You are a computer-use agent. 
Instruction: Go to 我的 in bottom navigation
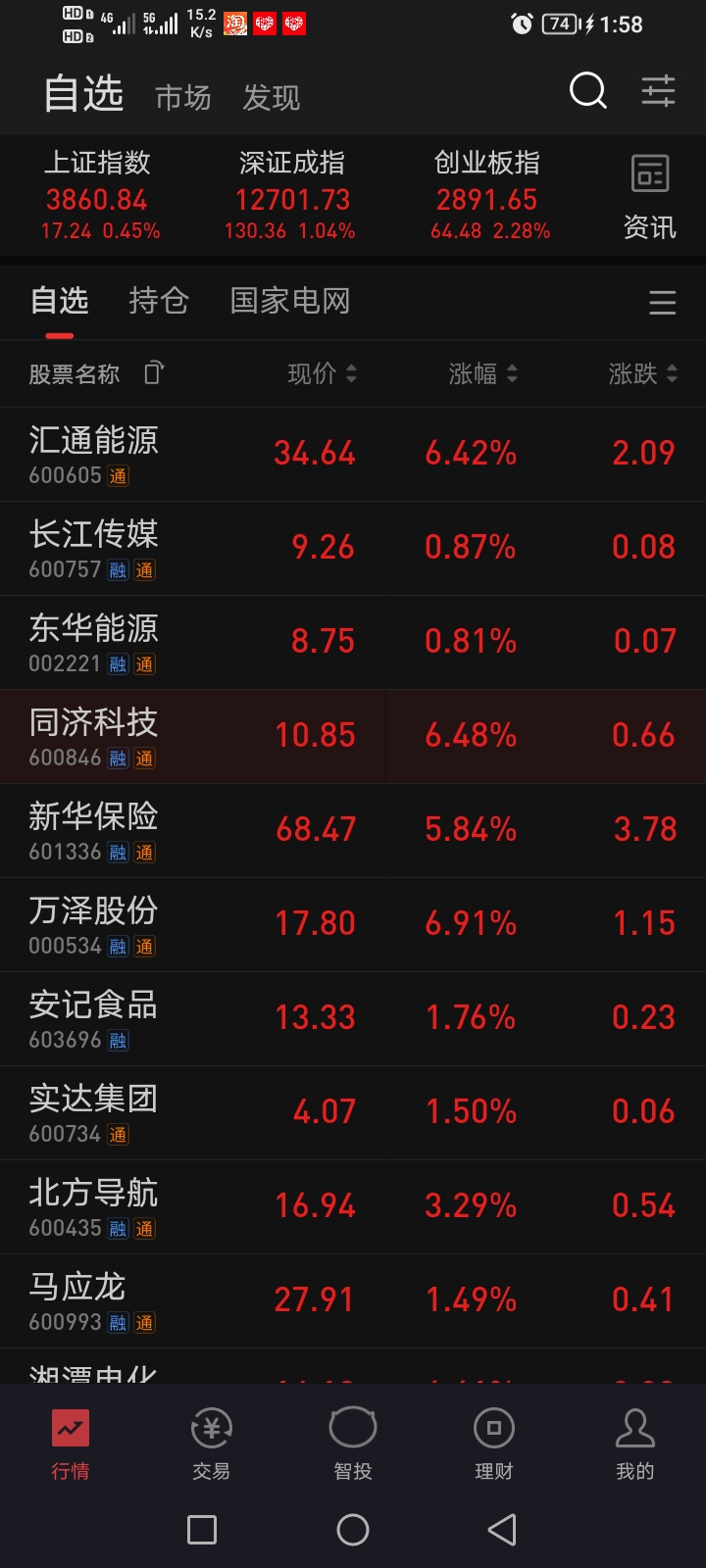point(635,1444)
